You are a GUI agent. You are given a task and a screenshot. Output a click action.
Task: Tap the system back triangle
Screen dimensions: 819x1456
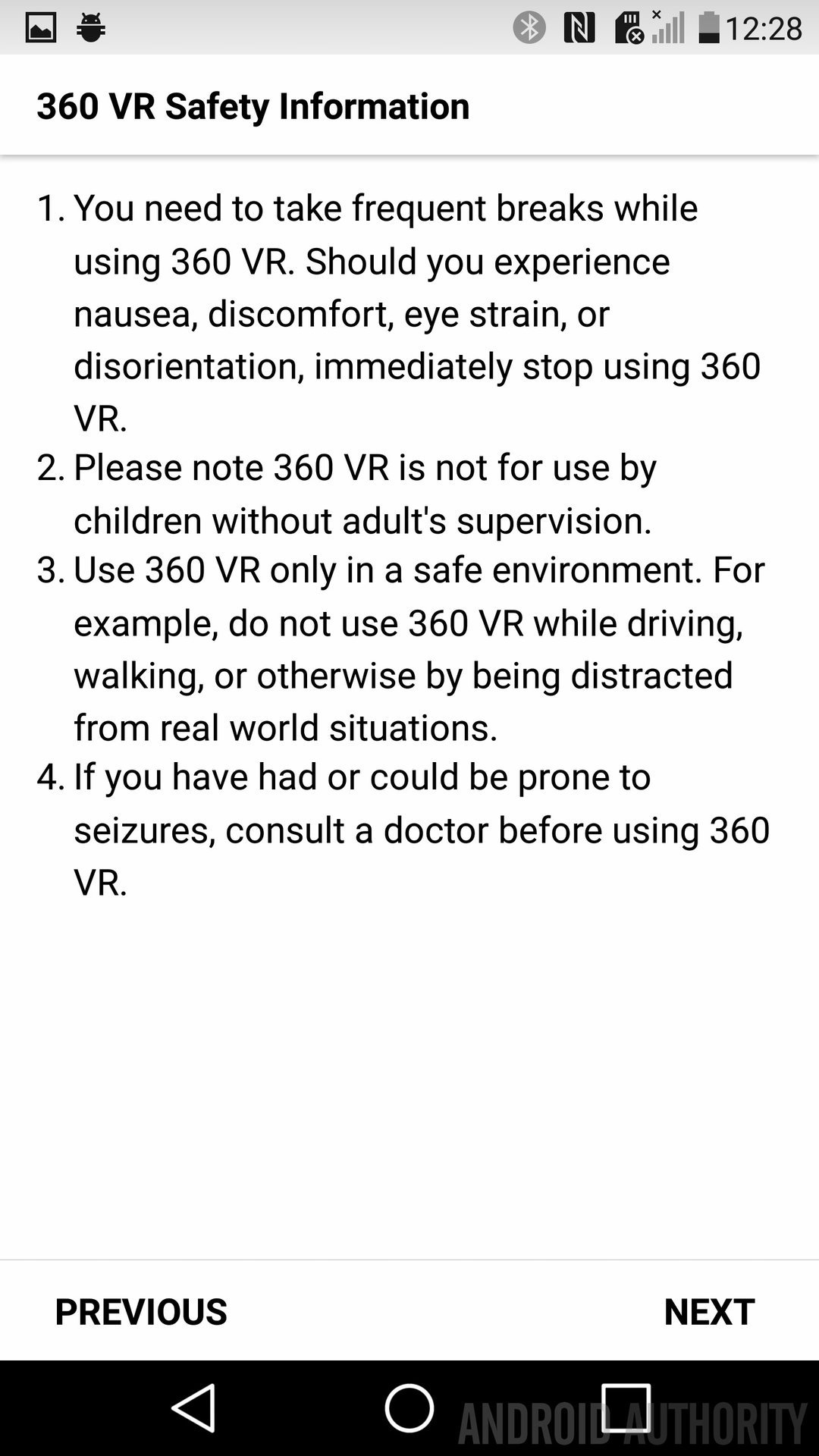coord(194,1407)
